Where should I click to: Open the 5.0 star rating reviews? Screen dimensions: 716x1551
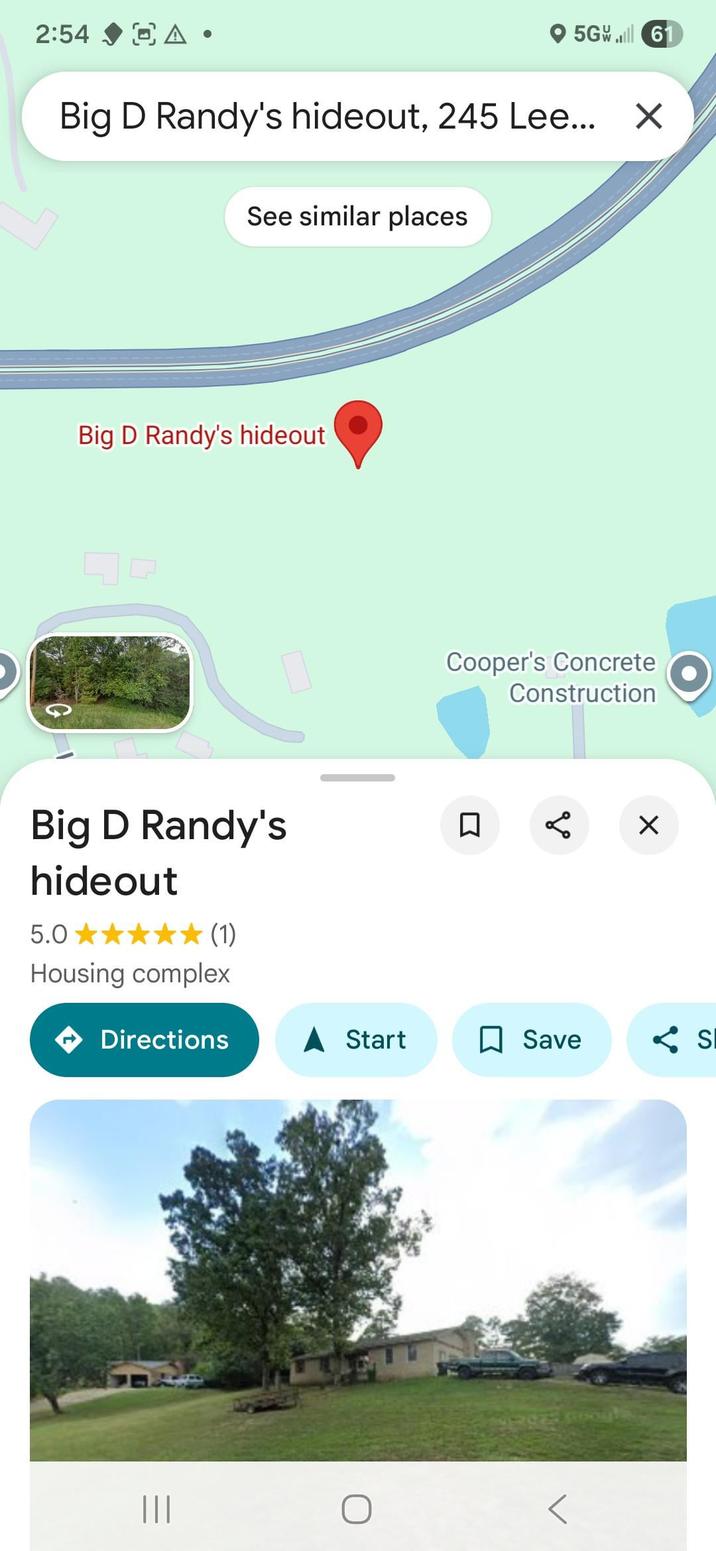point(133,934)
